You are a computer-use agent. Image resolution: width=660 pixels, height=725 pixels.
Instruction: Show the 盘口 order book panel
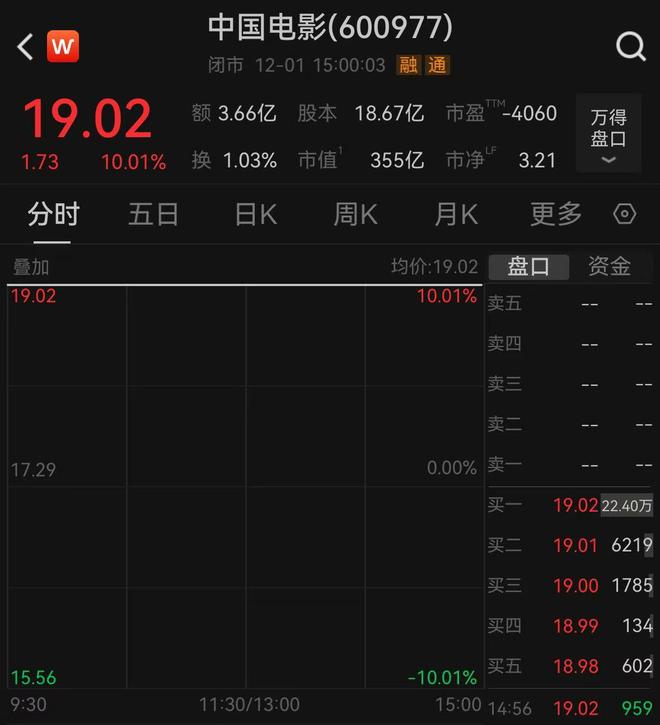pyautogui.click(x=528, y=267)
